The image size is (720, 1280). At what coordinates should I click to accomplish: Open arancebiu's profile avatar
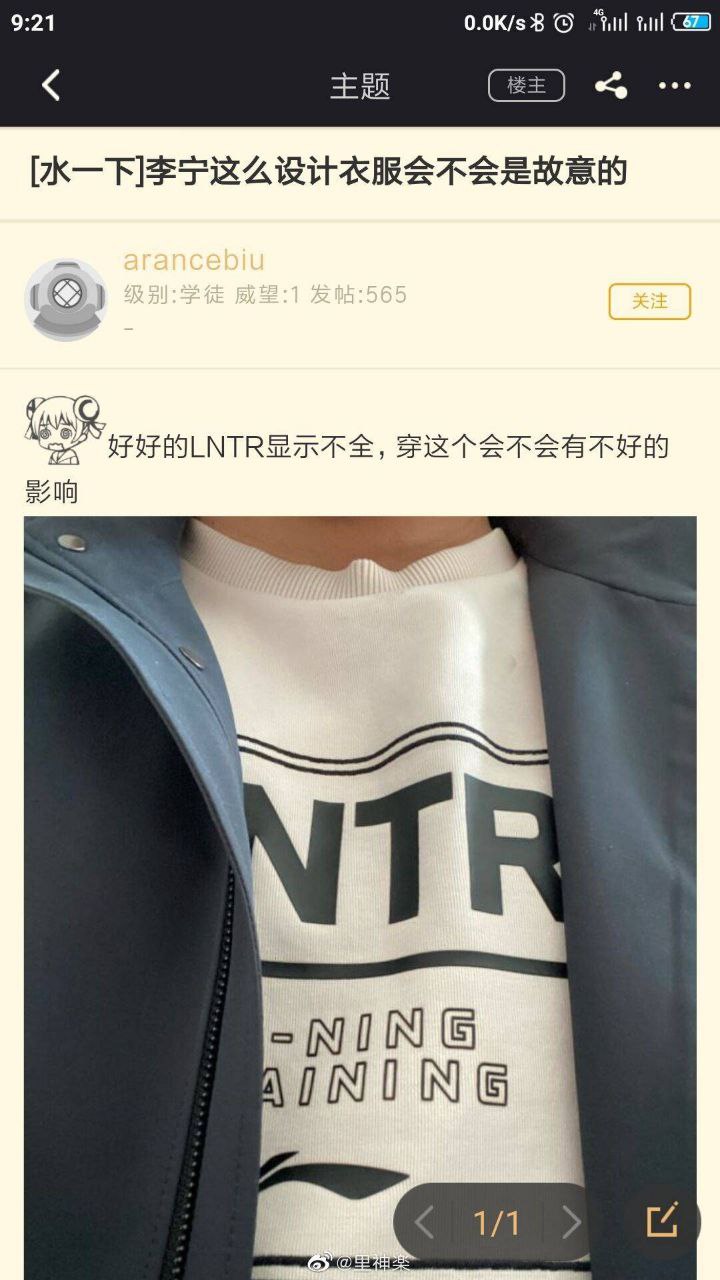pos(65,298)
